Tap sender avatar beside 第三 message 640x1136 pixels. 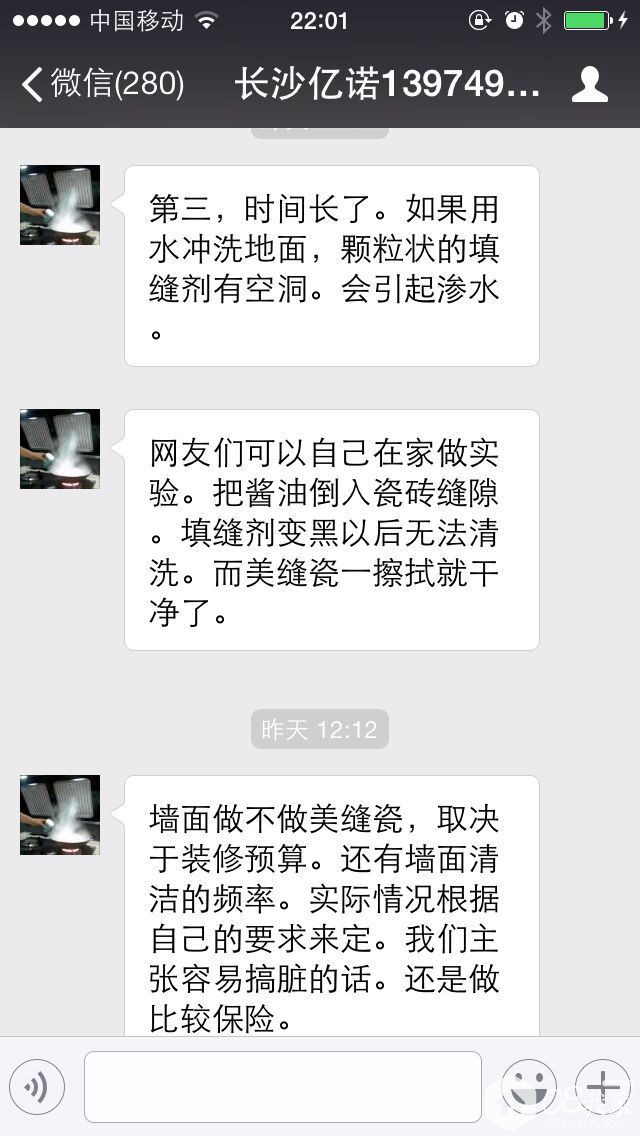pos(60,205)
